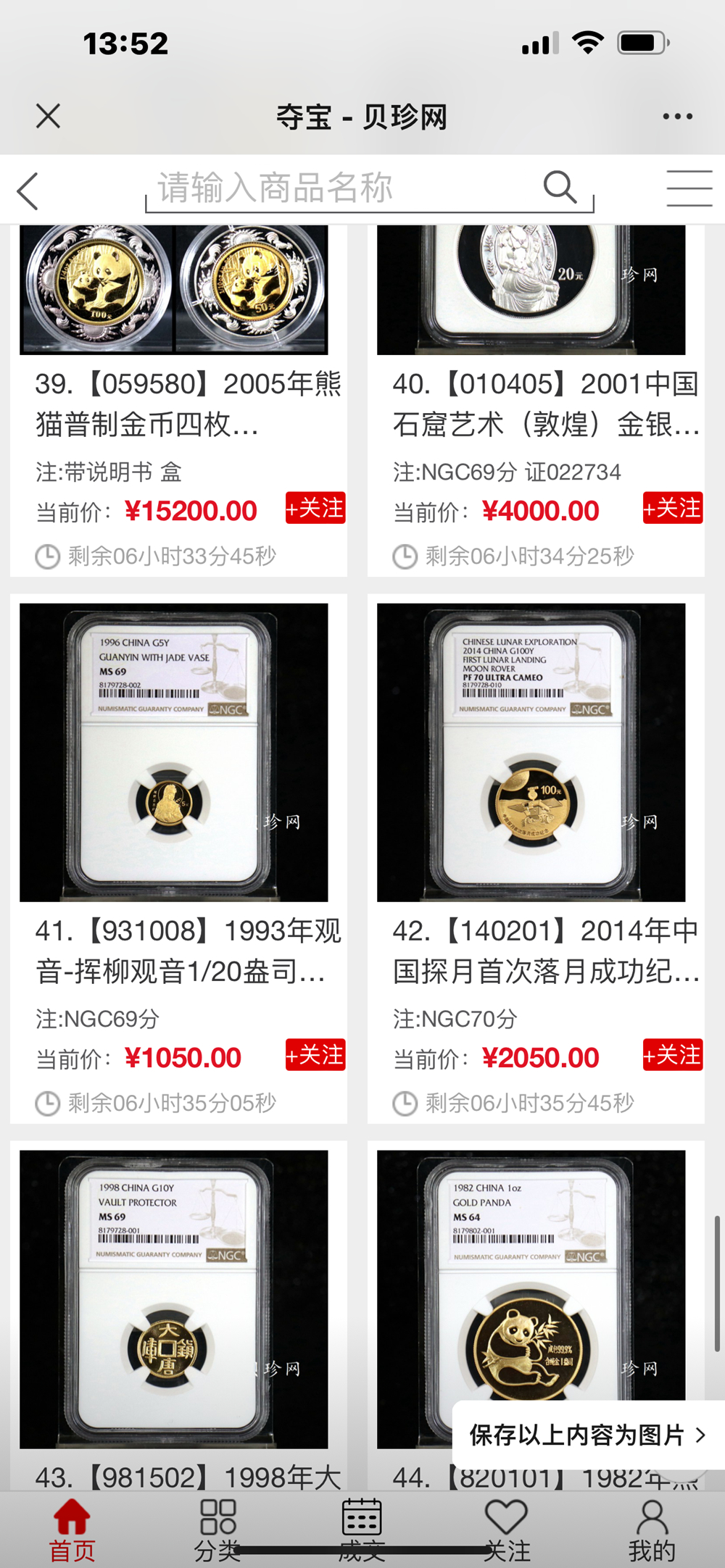Open item 41 1993年观音 coin photo
Screen dimensions: 725x1568
[x=173, y=752]
